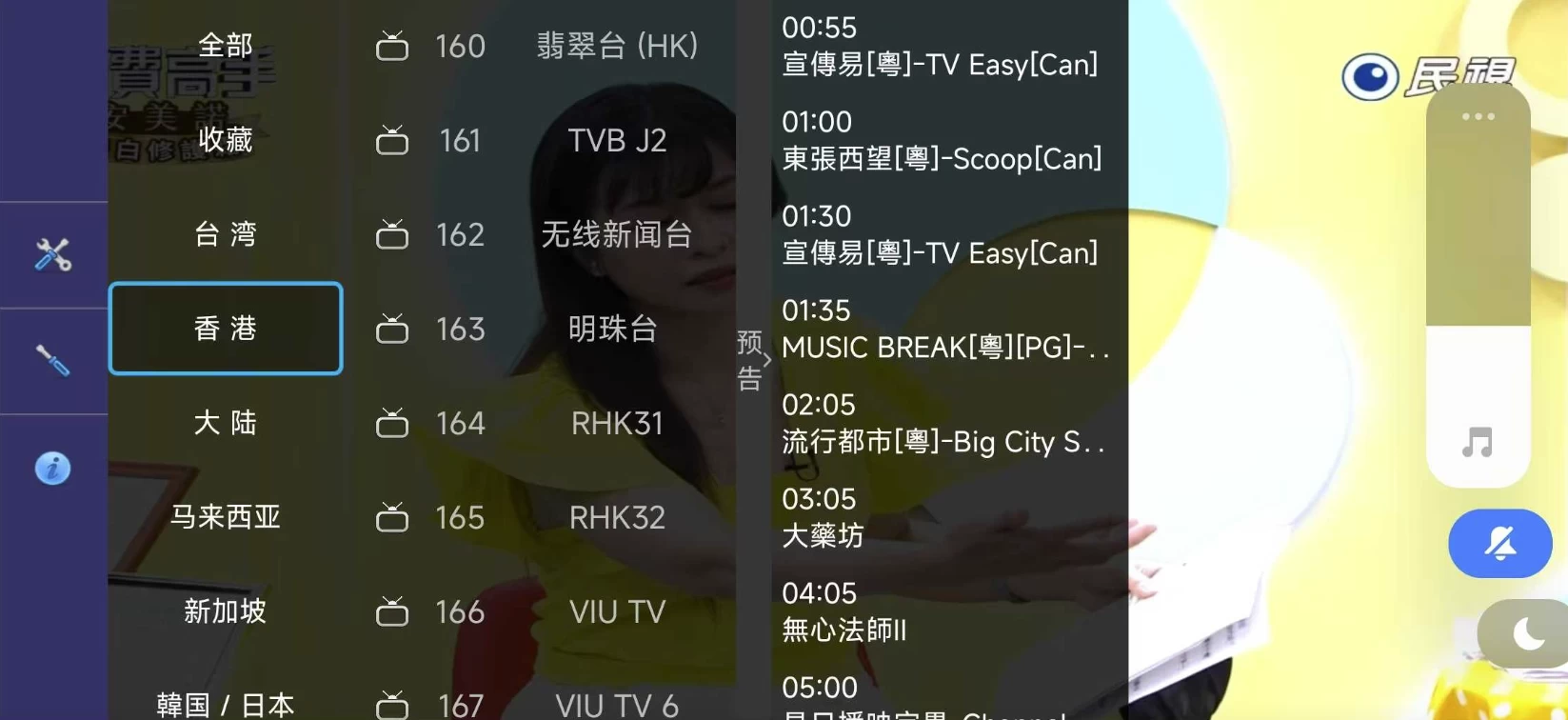Image resolution: width=1568 pixels, height=720 pixels.
Task: Switch to the 马来西亚 category
Action: pyautogui.click(x=226, y=517)
